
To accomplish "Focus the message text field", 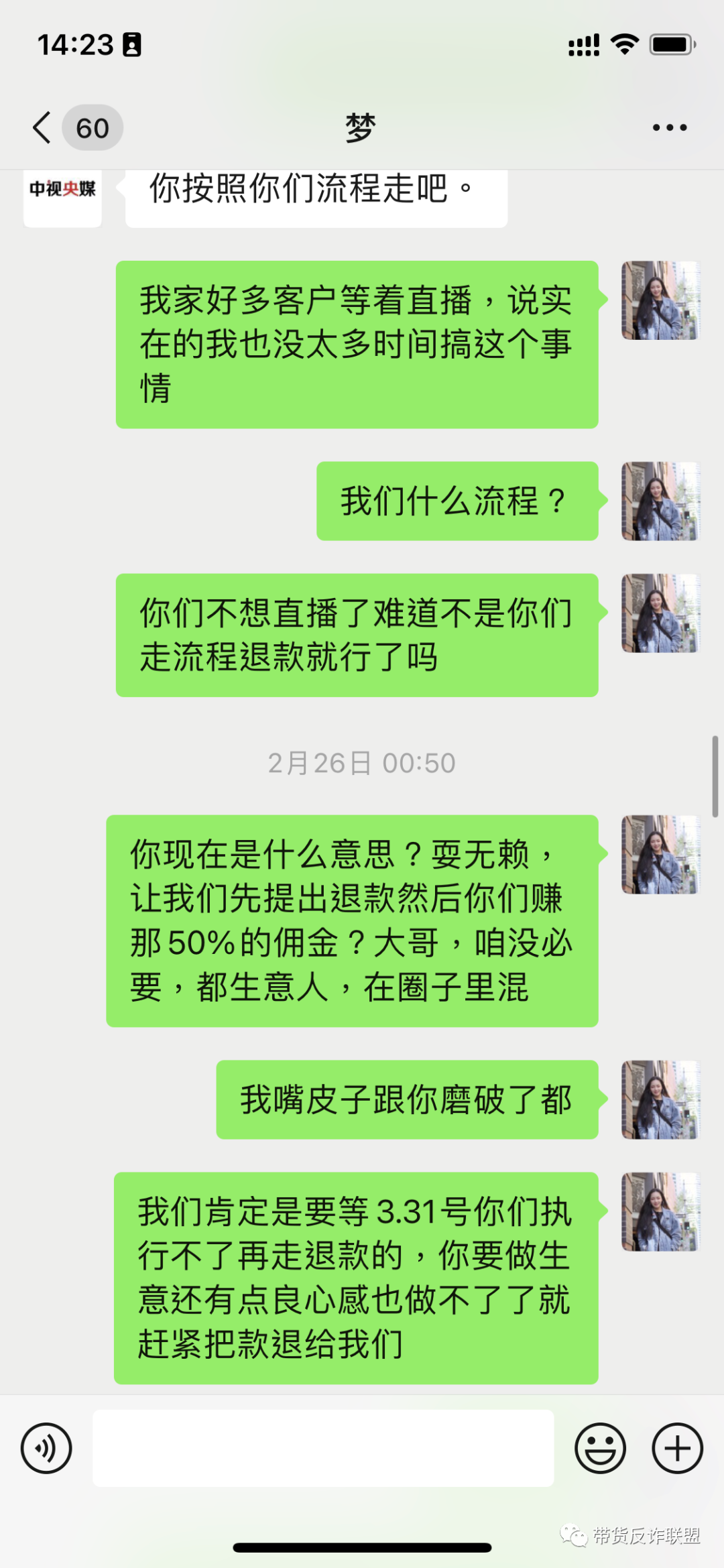I will click(x=323, y=1449).
